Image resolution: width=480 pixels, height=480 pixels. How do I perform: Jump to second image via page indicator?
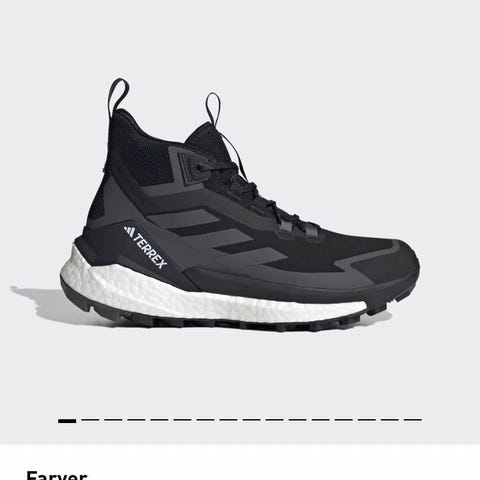(90, 420)
